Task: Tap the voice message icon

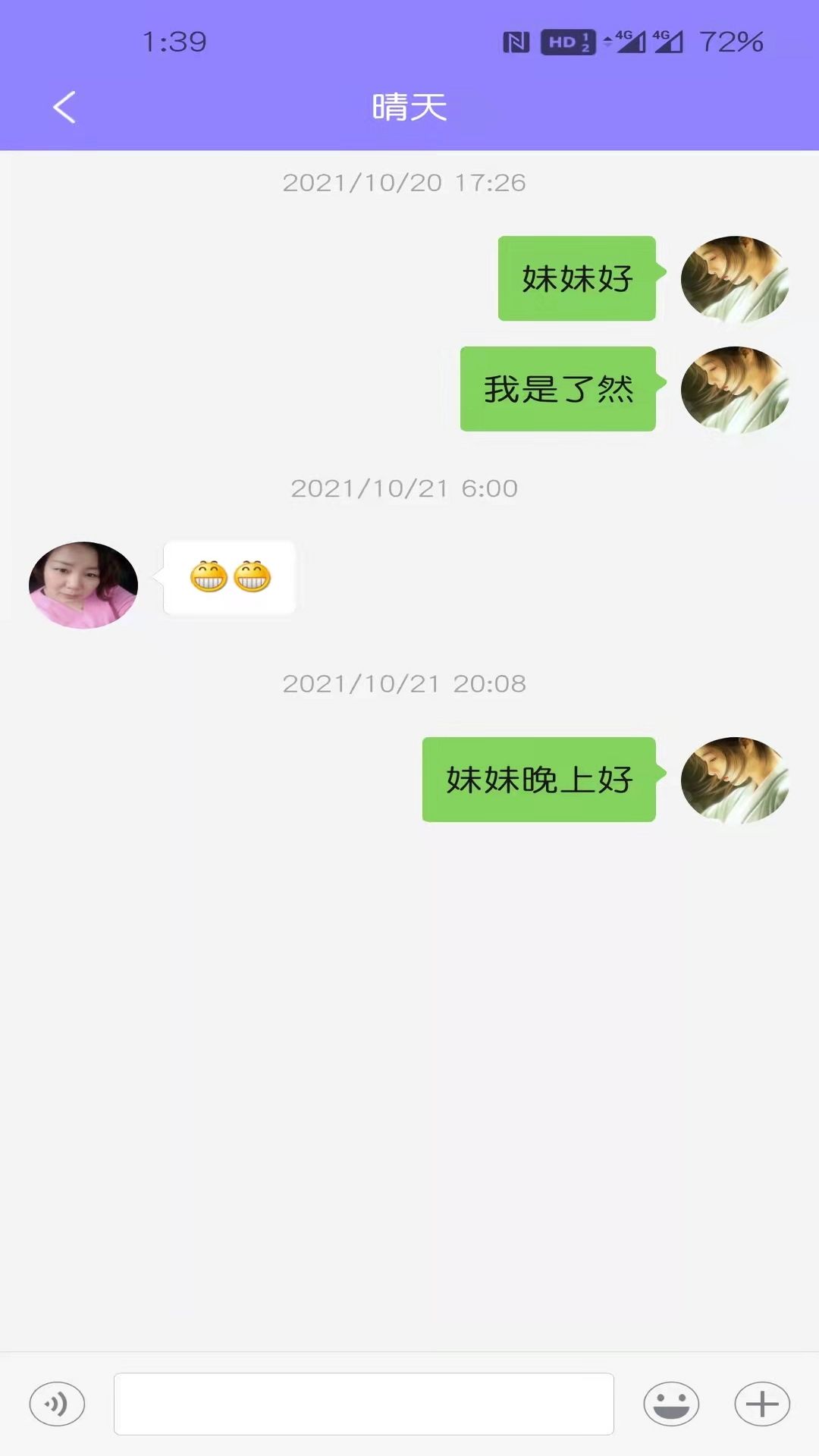Action: (57, 1404)
